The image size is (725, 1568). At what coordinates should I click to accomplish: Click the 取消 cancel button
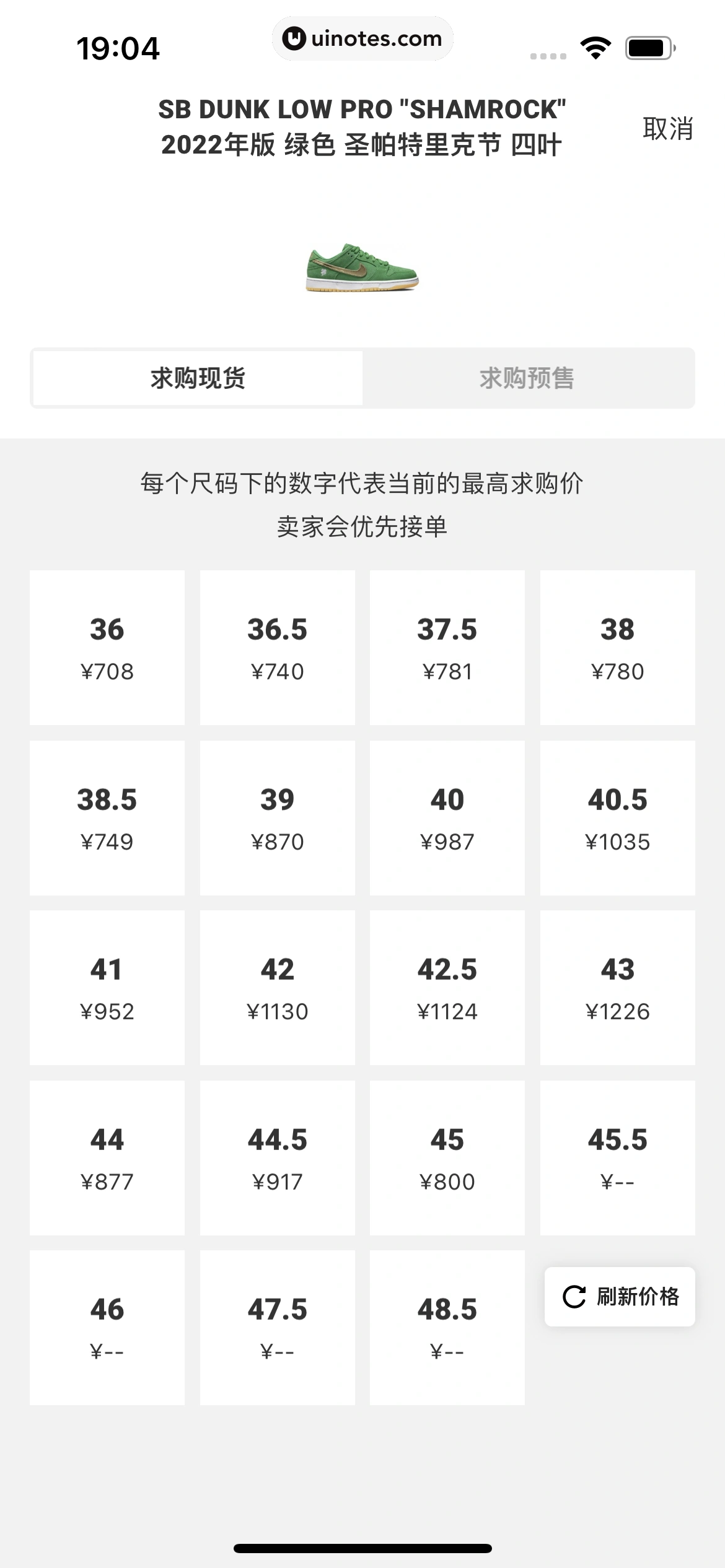point(666,129)
